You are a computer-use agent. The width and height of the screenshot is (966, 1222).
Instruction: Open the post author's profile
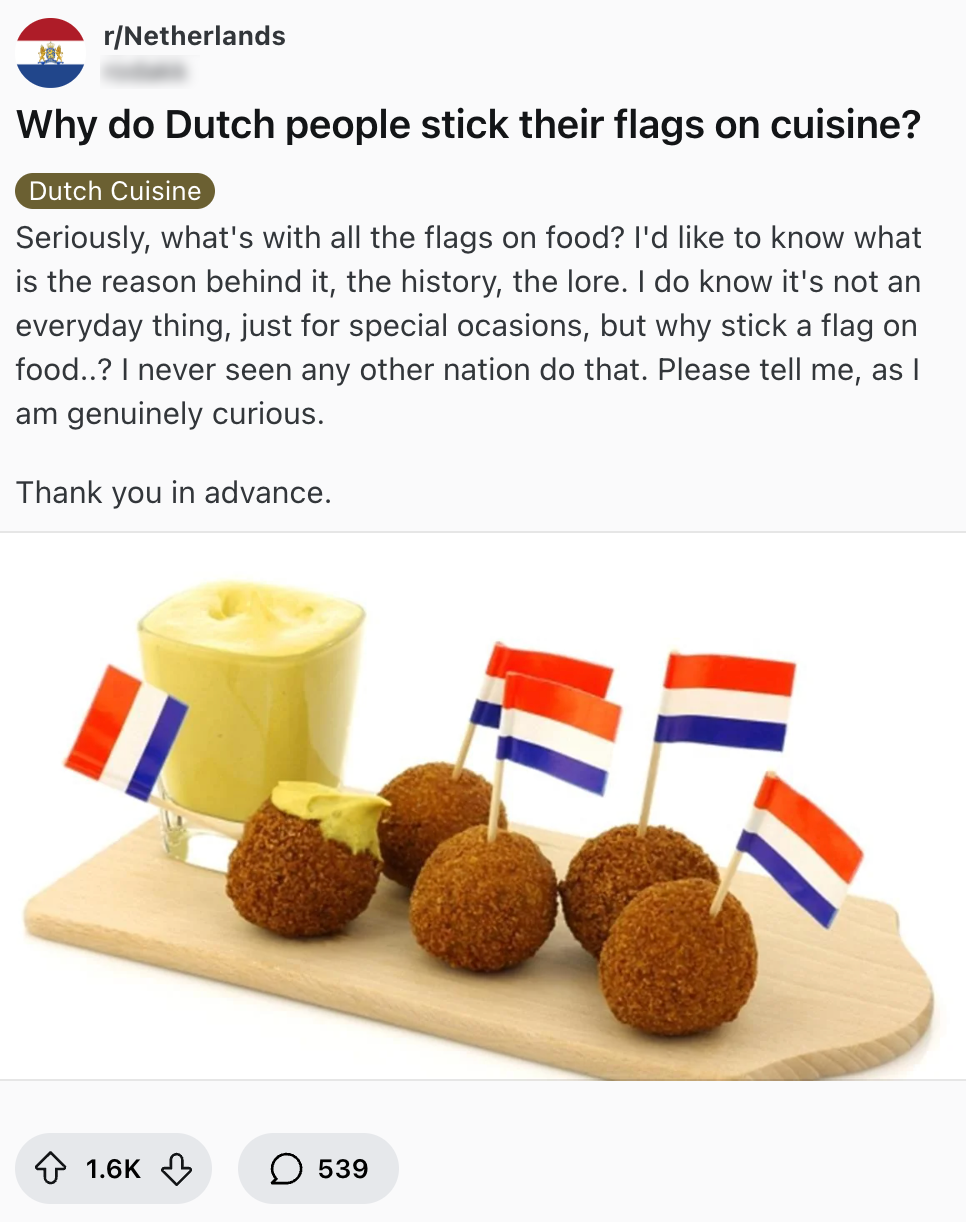[146, 70]
